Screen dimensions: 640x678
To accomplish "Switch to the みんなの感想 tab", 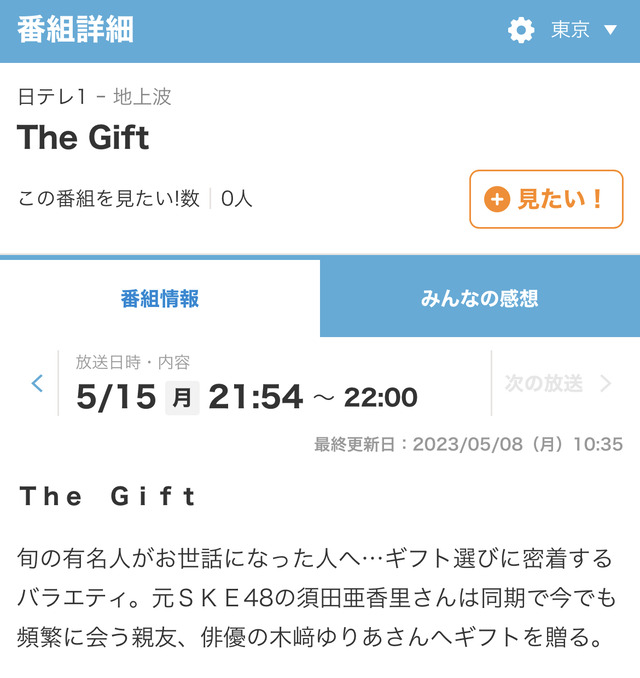I will click(480, 298).
